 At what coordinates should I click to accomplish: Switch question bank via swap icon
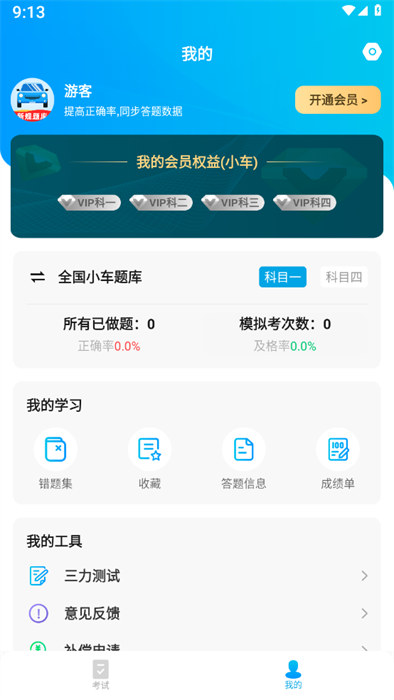pos(37,277)
